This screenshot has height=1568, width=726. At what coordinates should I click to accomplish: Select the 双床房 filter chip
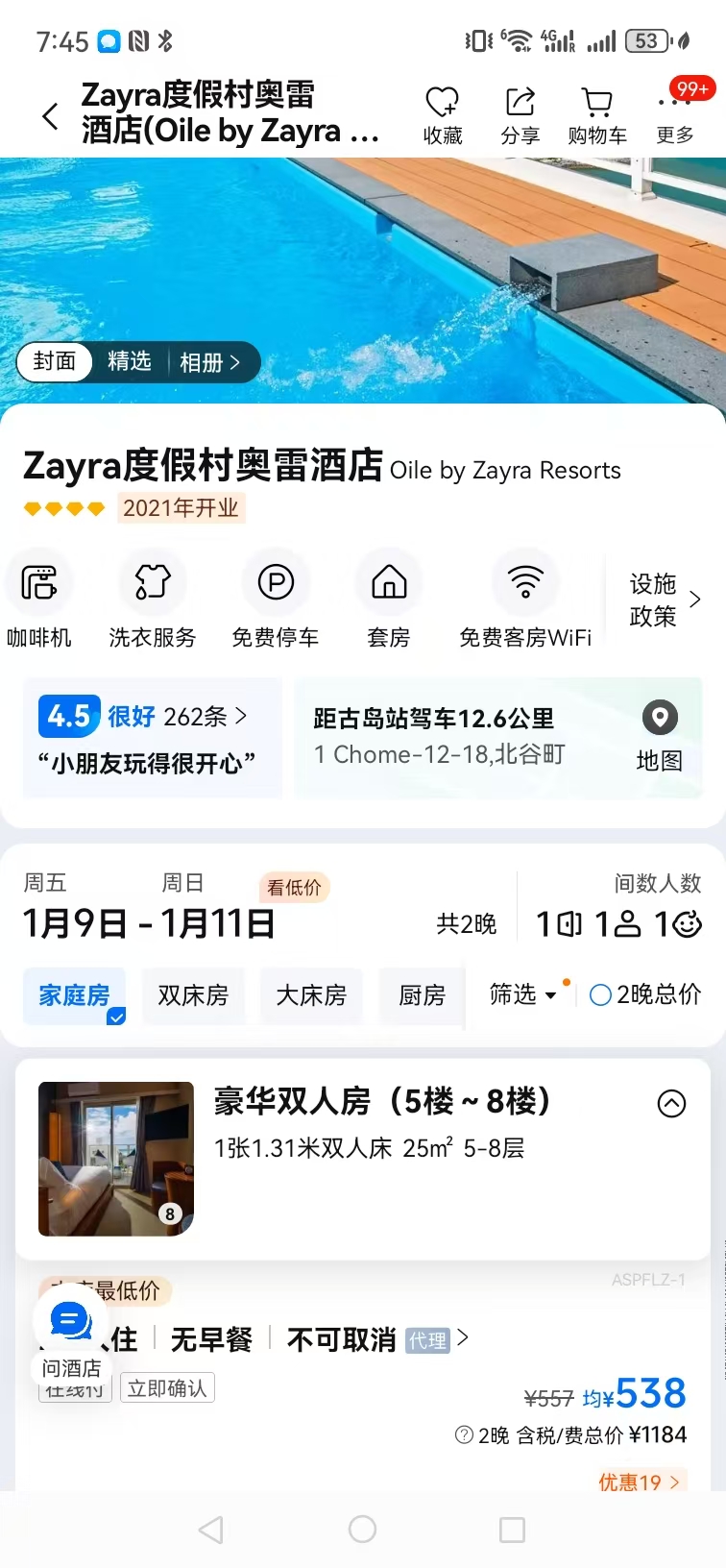tap(193, 995)
